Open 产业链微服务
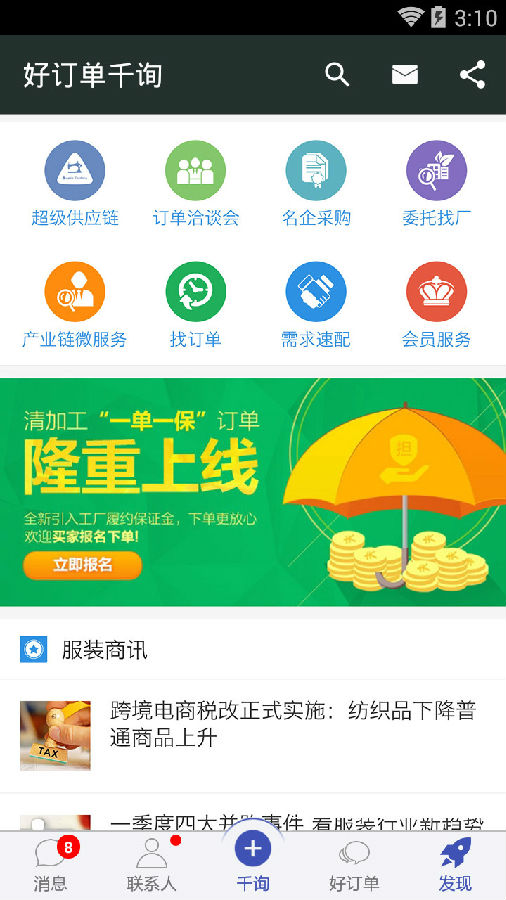The width and height of the screenshot is (506, 900). 75,305
